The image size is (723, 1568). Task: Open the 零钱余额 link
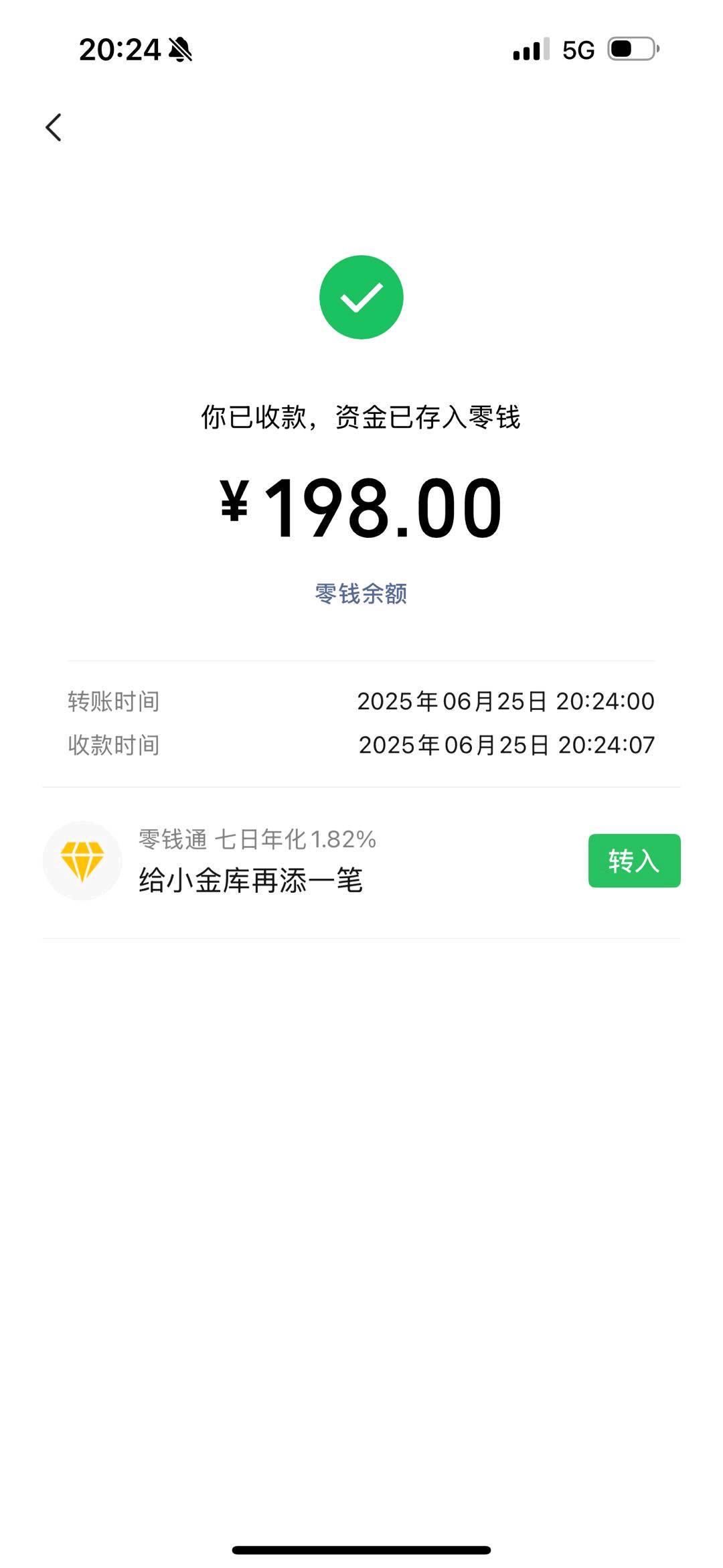[x=361, y=593]
